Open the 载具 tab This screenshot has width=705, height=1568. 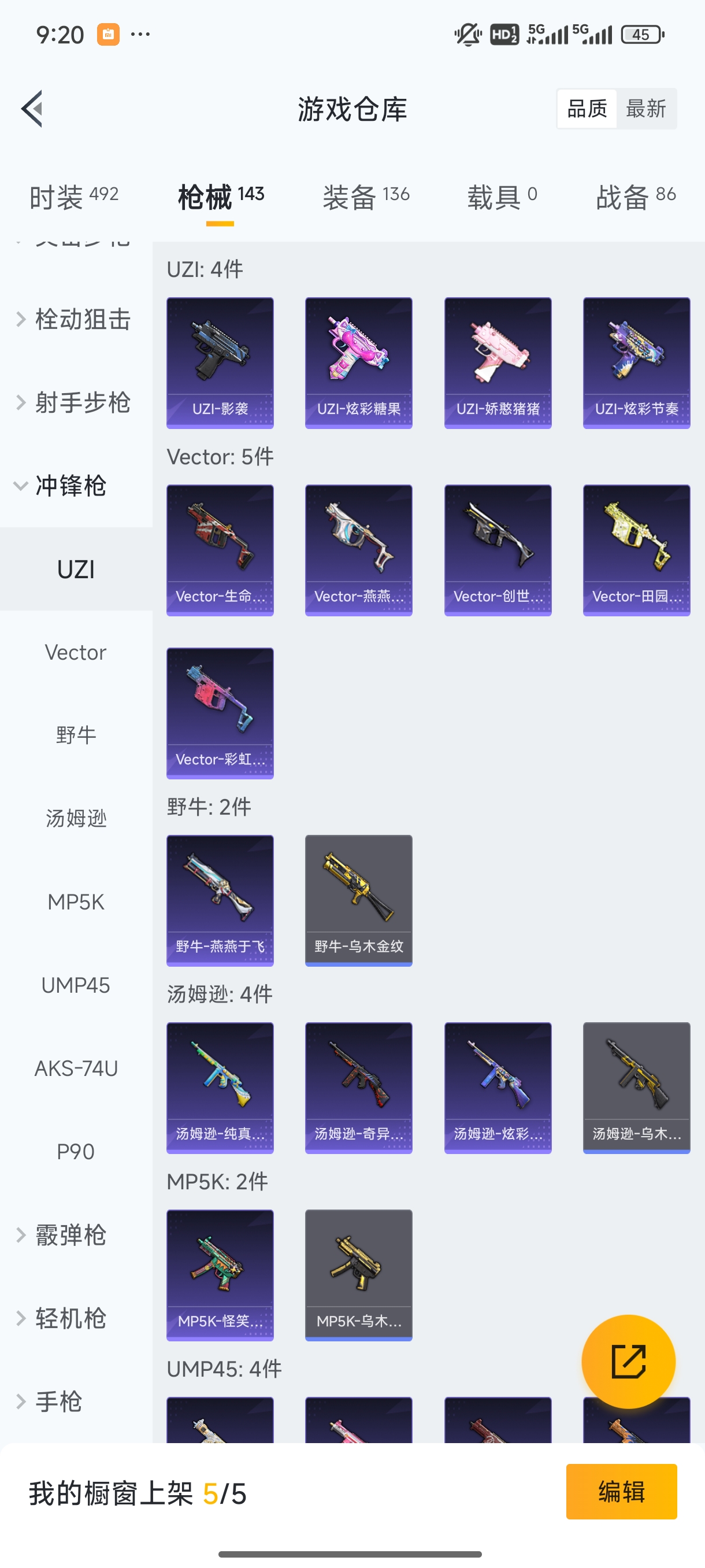[x=502, y=197]
